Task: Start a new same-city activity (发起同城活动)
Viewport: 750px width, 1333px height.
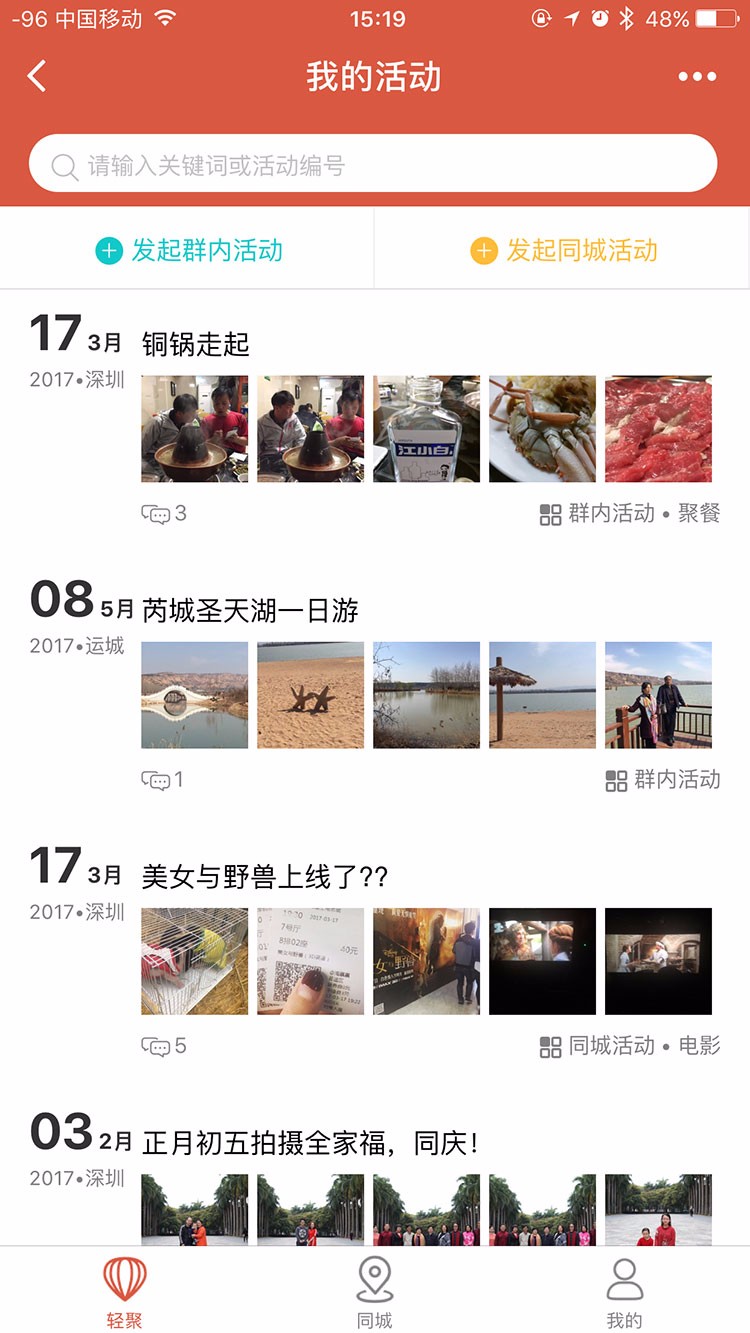Action: (x=563, y=250)
